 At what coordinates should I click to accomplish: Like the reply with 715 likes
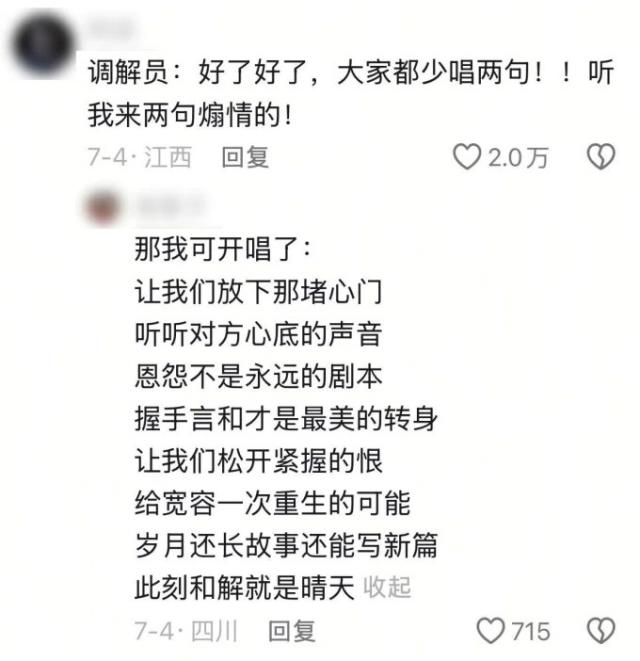(x=489, y=631)
